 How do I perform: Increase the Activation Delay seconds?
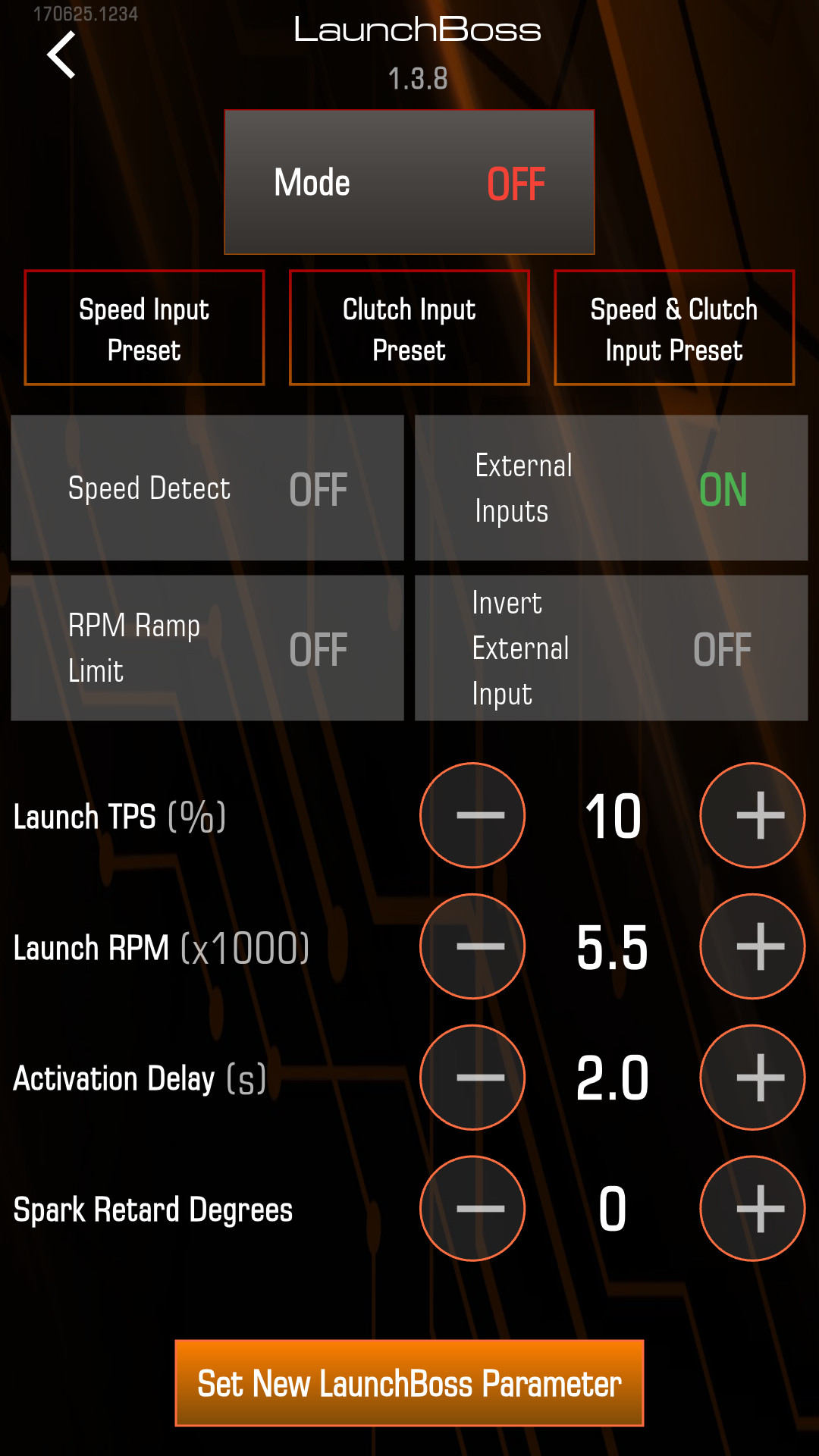[752, 1078]
